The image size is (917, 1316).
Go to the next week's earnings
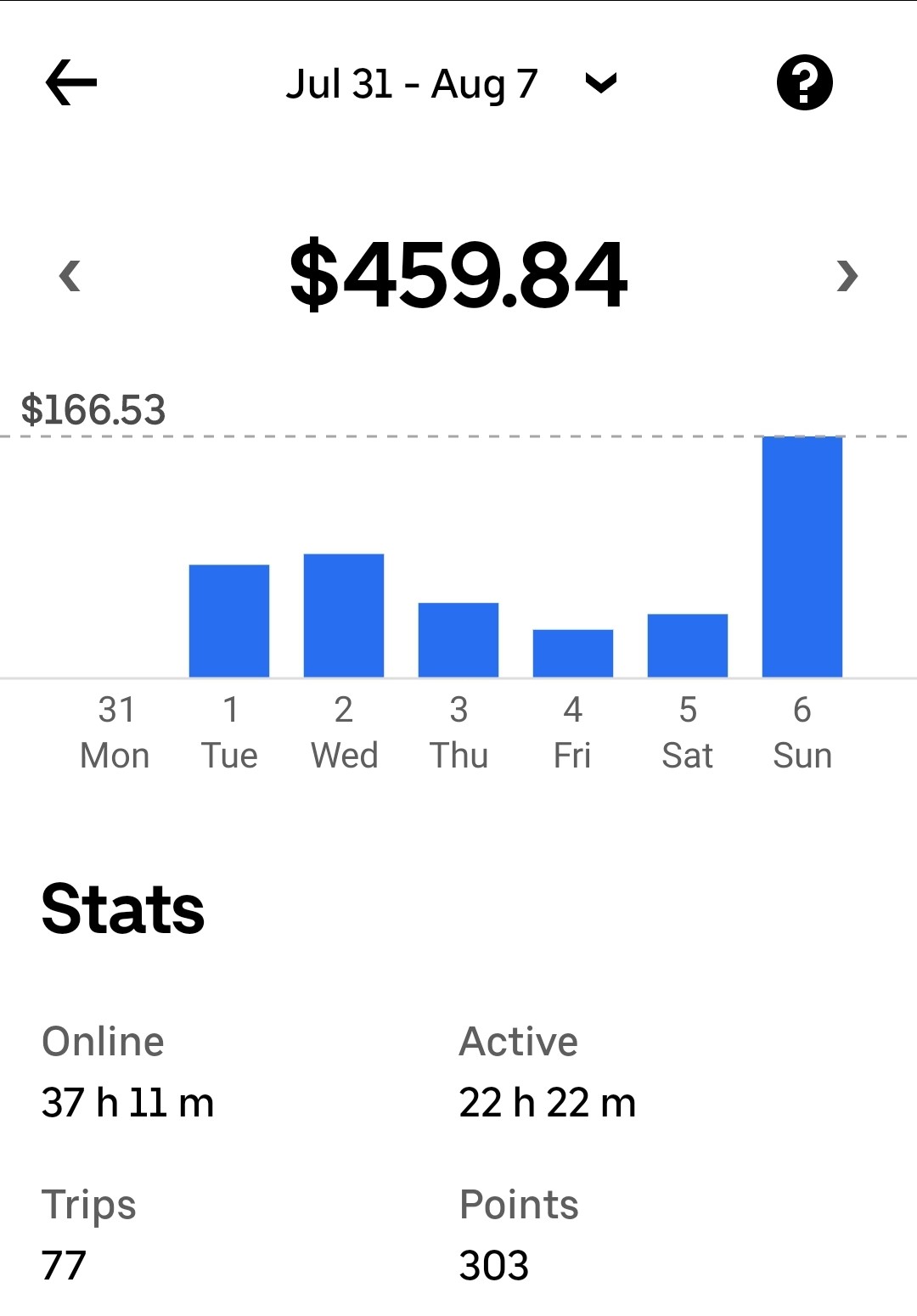pos(847,276)
